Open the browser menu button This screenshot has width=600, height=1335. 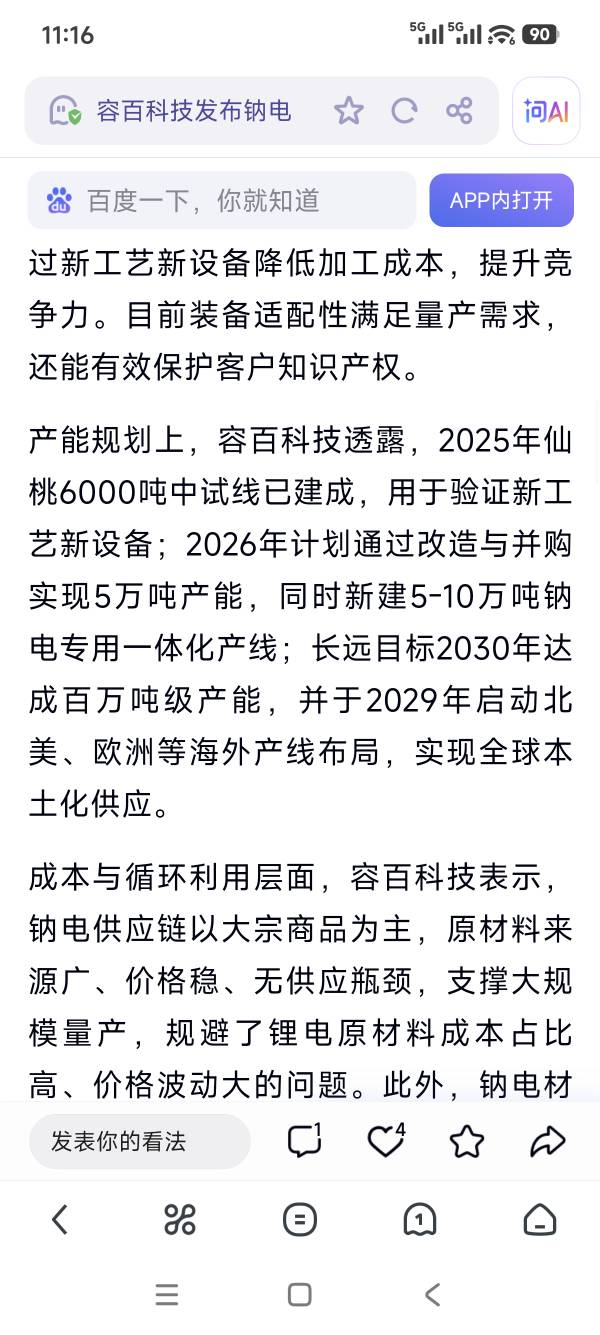point(300,1219)
